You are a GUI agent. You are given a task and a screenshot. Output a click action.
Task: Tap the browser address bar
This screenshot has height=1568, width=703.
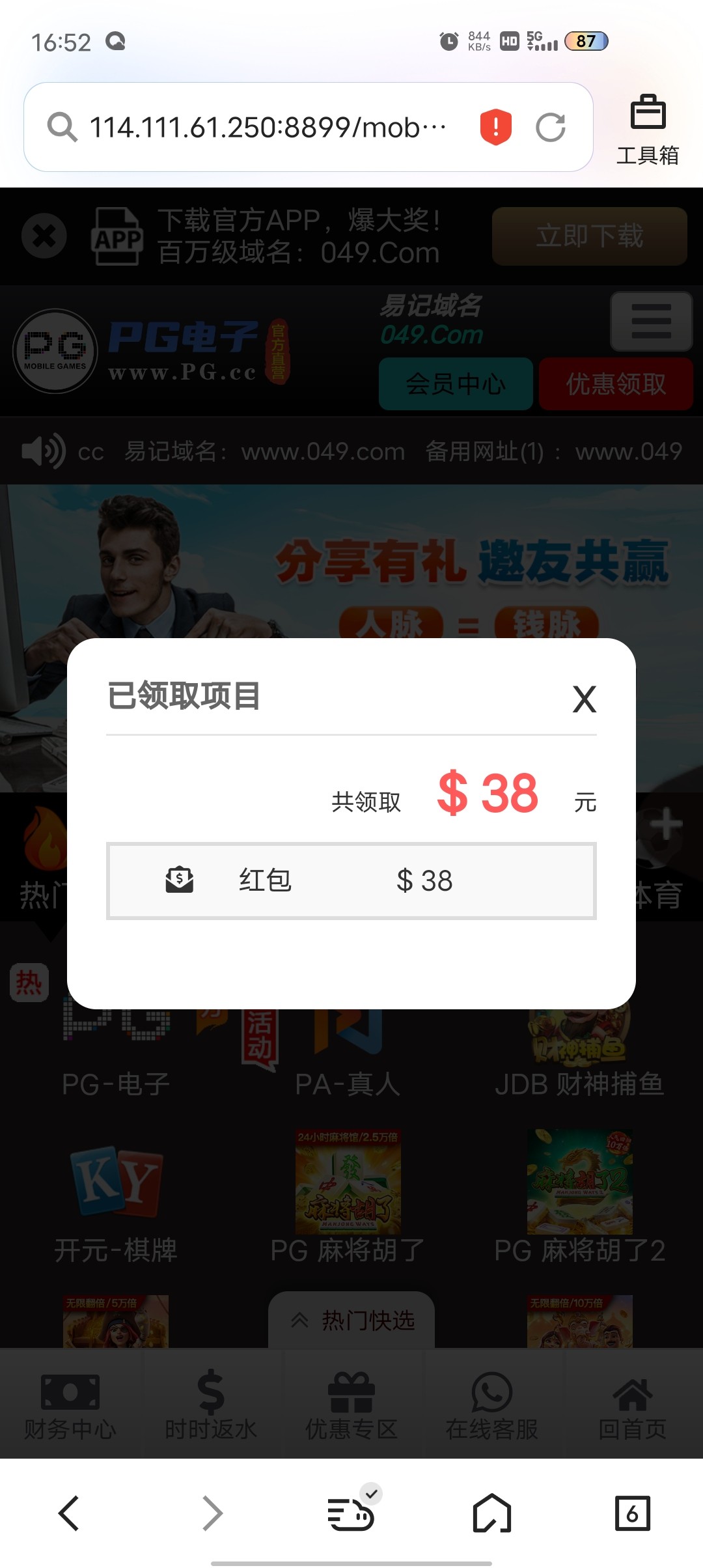tap(267, 128)
